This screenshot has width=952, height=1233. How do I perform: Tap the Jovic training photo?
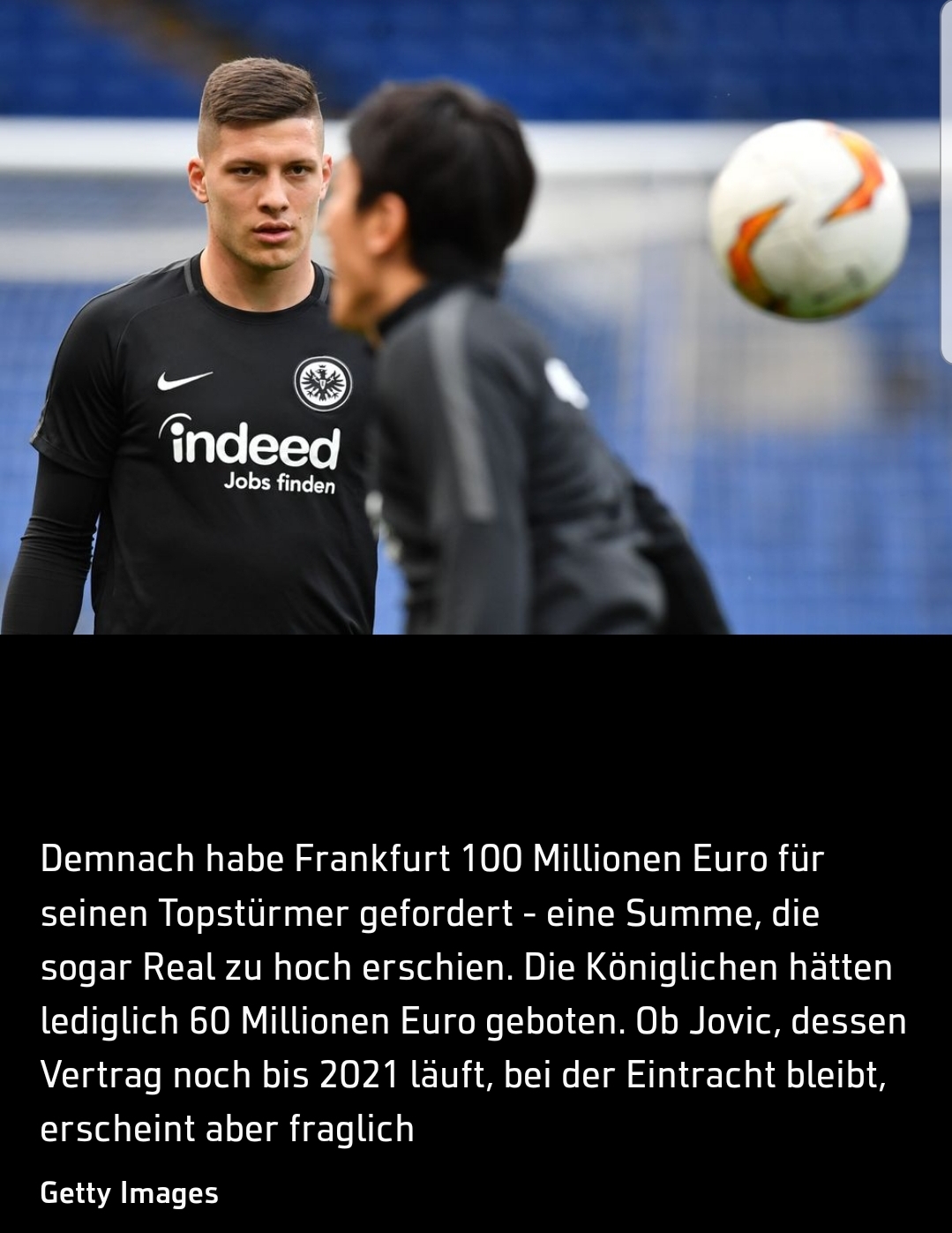[x=476, y=318]
